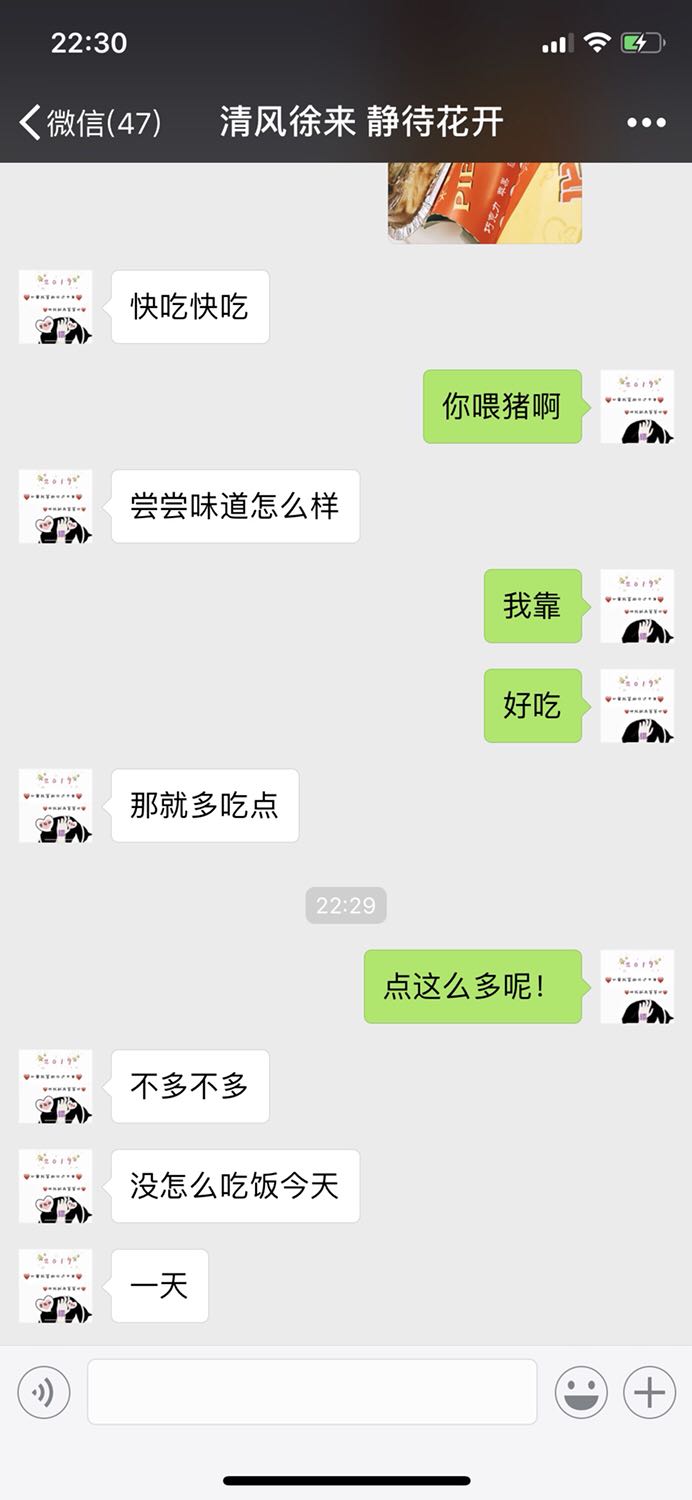Focus the message text field
This screenshot has height=1500, width=692.
pos(312,1391)
